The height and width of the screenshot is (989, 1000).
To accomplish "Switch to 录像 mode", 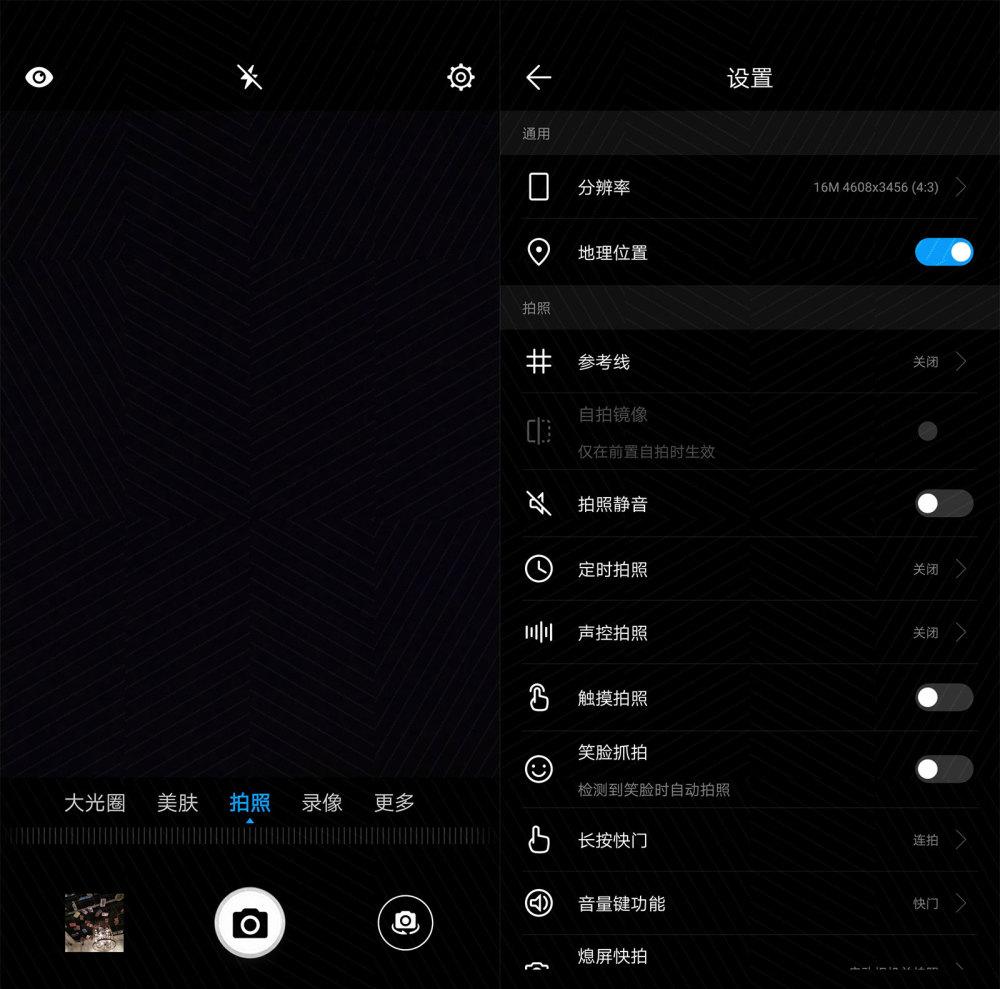I will pyautogui.click(x=322, y=802).
